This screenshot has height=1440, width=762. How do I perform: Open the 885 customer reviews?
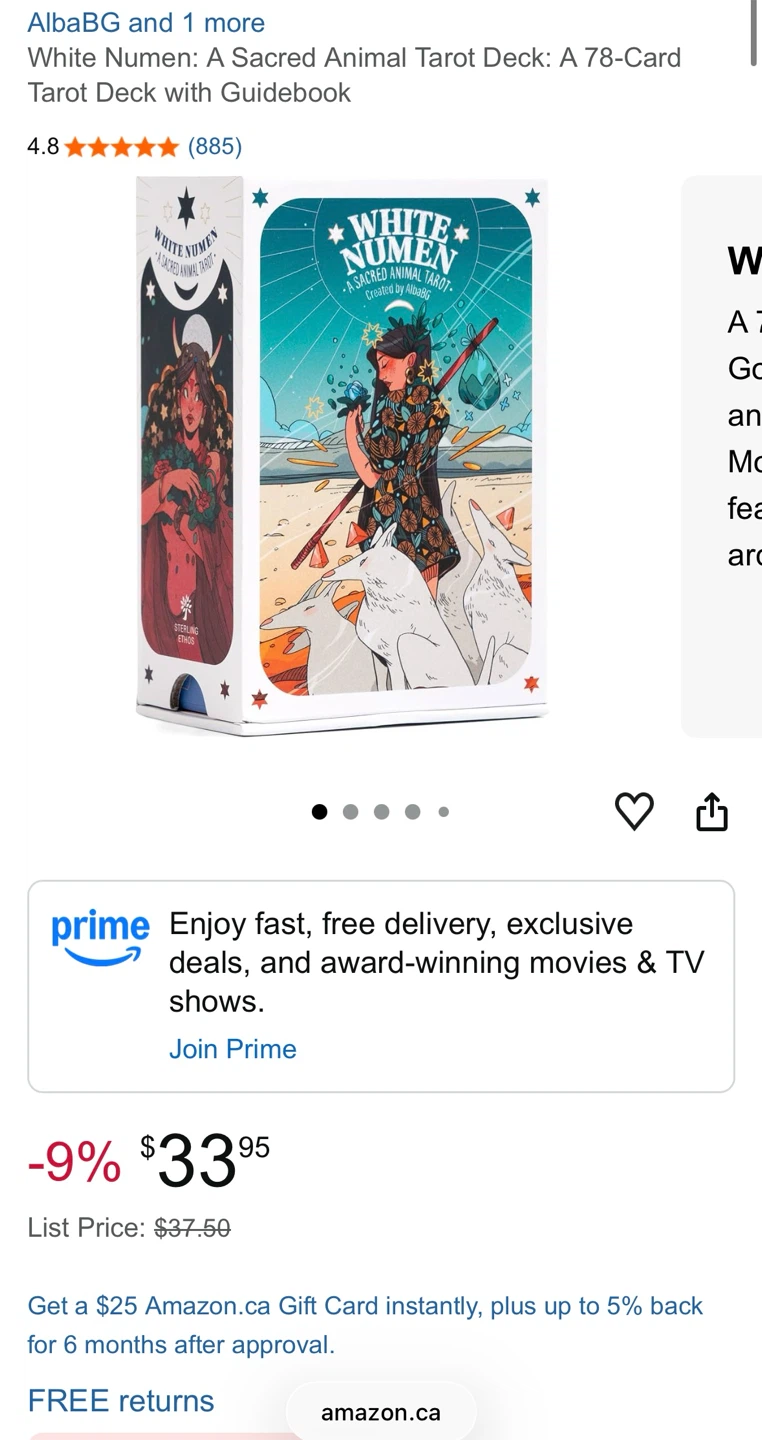(215, 147)
